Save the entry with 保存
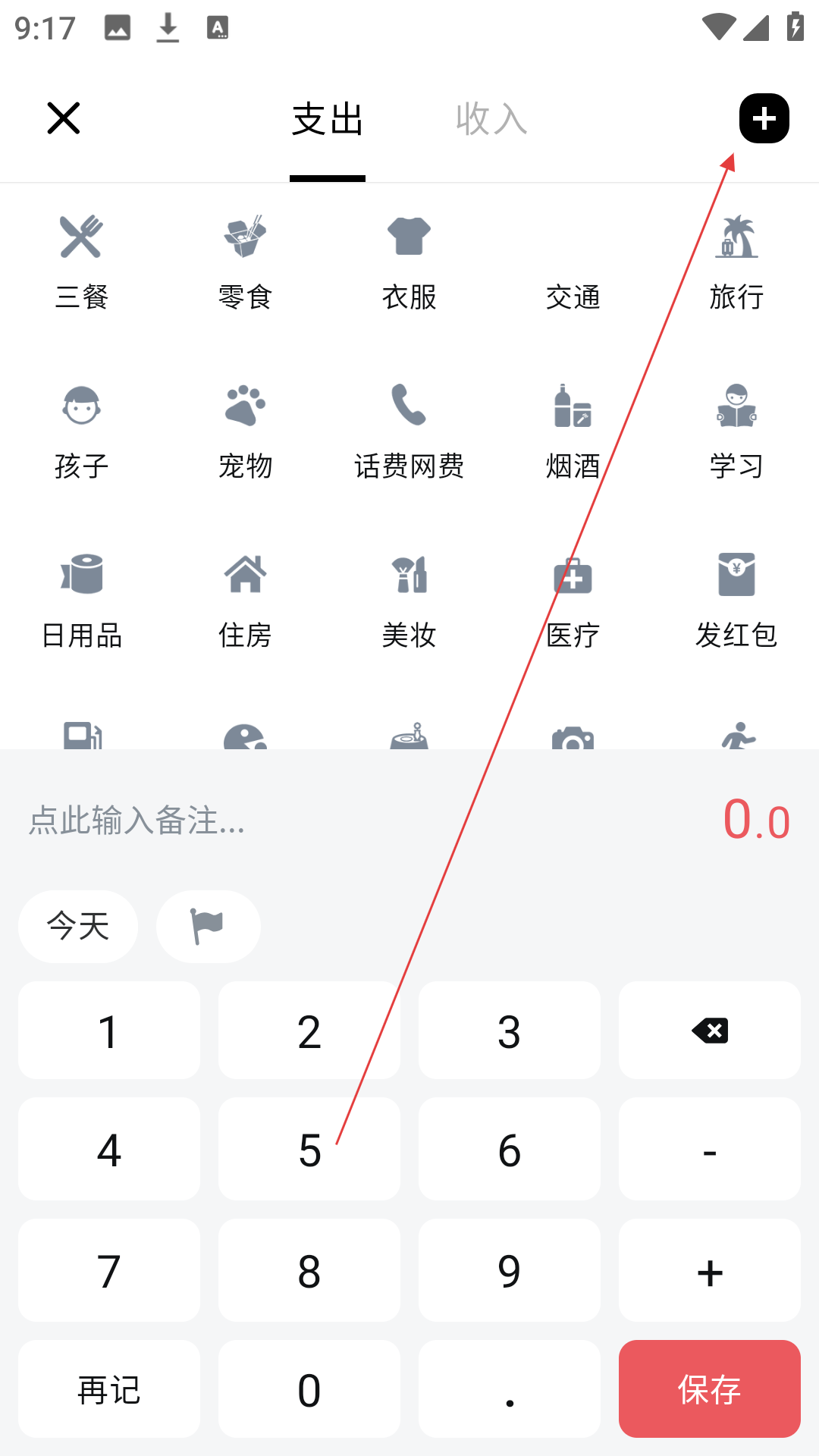The image size is (819, 1456). coord(710,1389)
